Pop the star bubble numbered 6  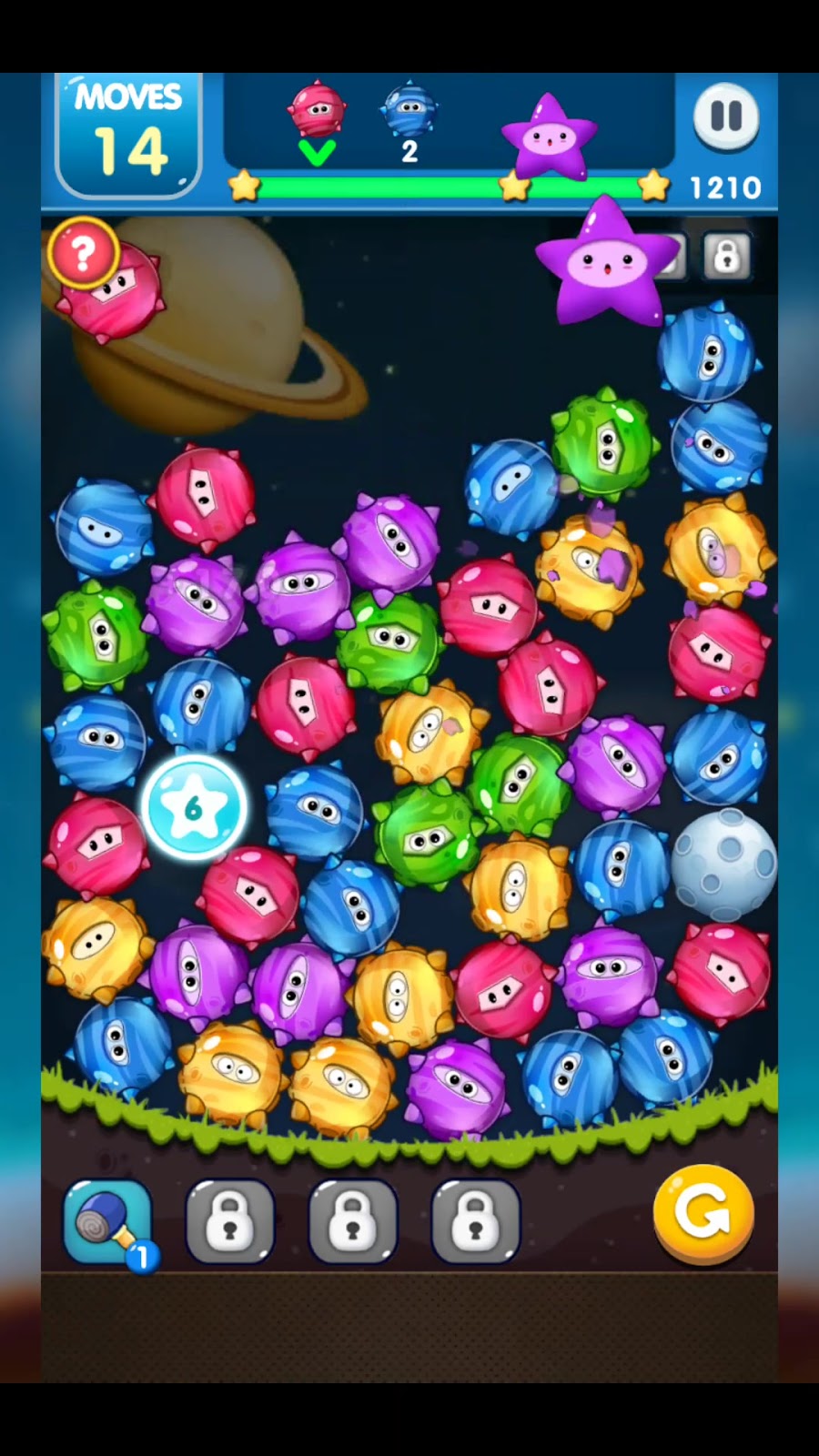point(193,806)
